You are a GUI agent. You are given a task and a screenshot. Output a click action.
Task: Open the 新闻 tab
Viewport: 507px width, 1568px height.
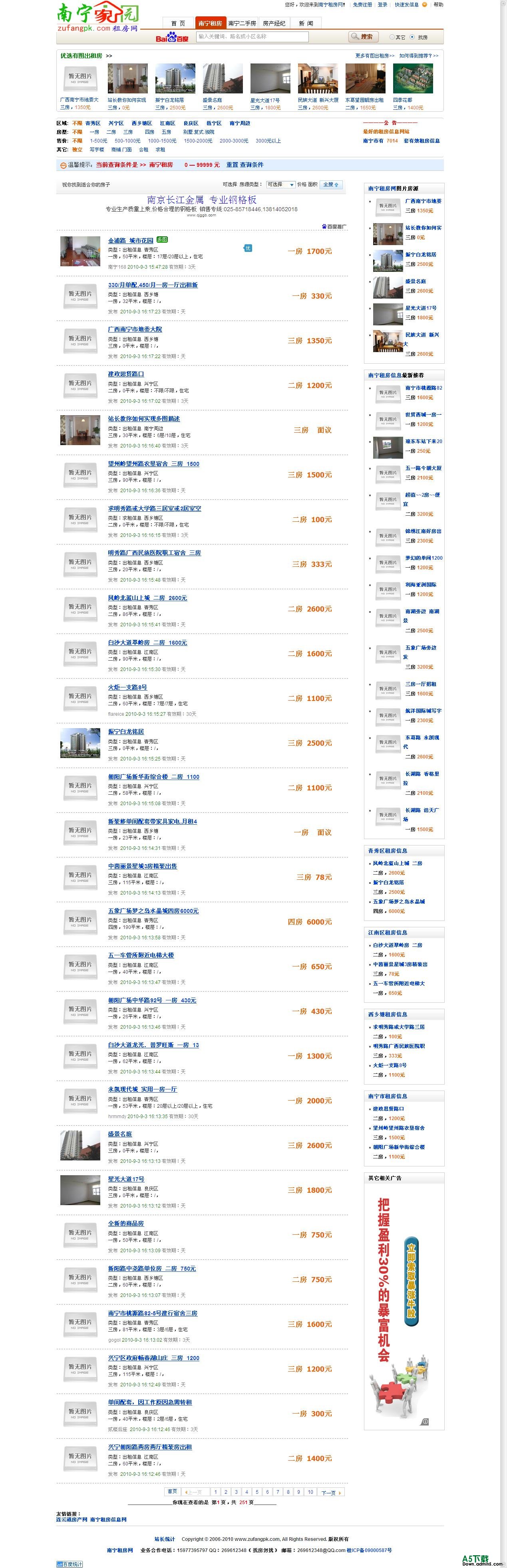point(305,23)
